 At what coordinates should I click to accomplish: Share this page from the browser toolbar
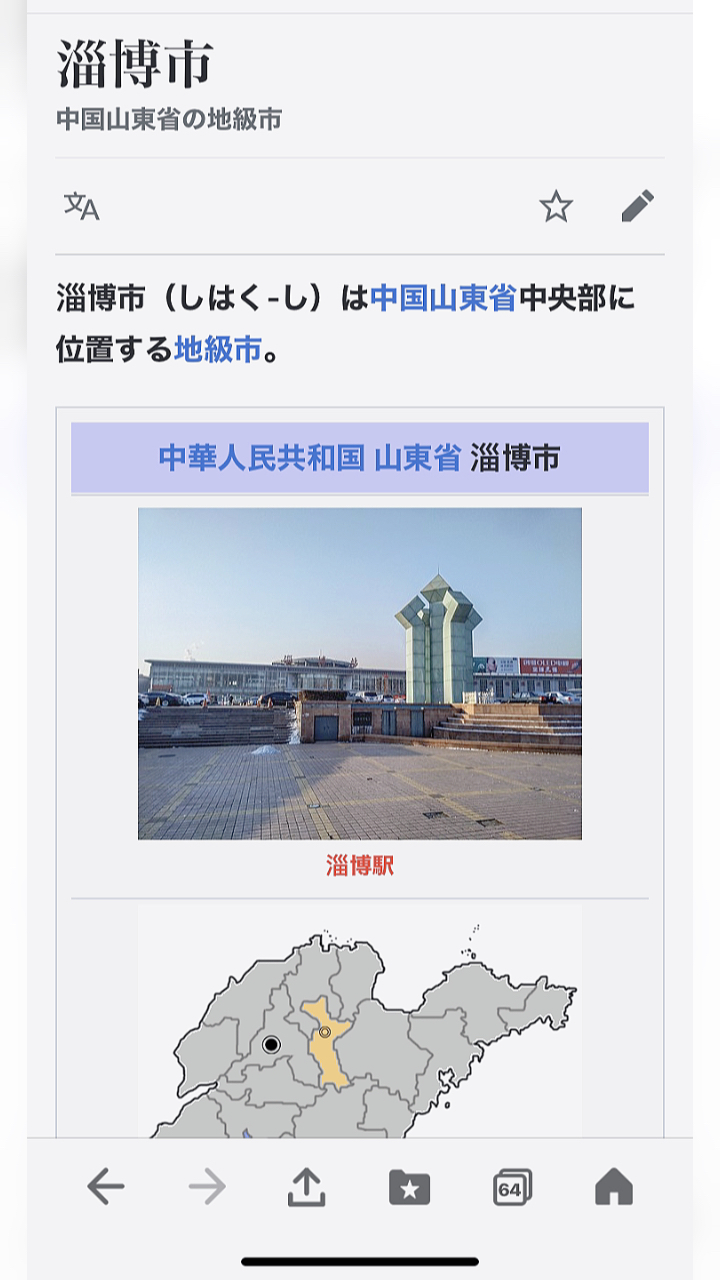click(307, 1187)
